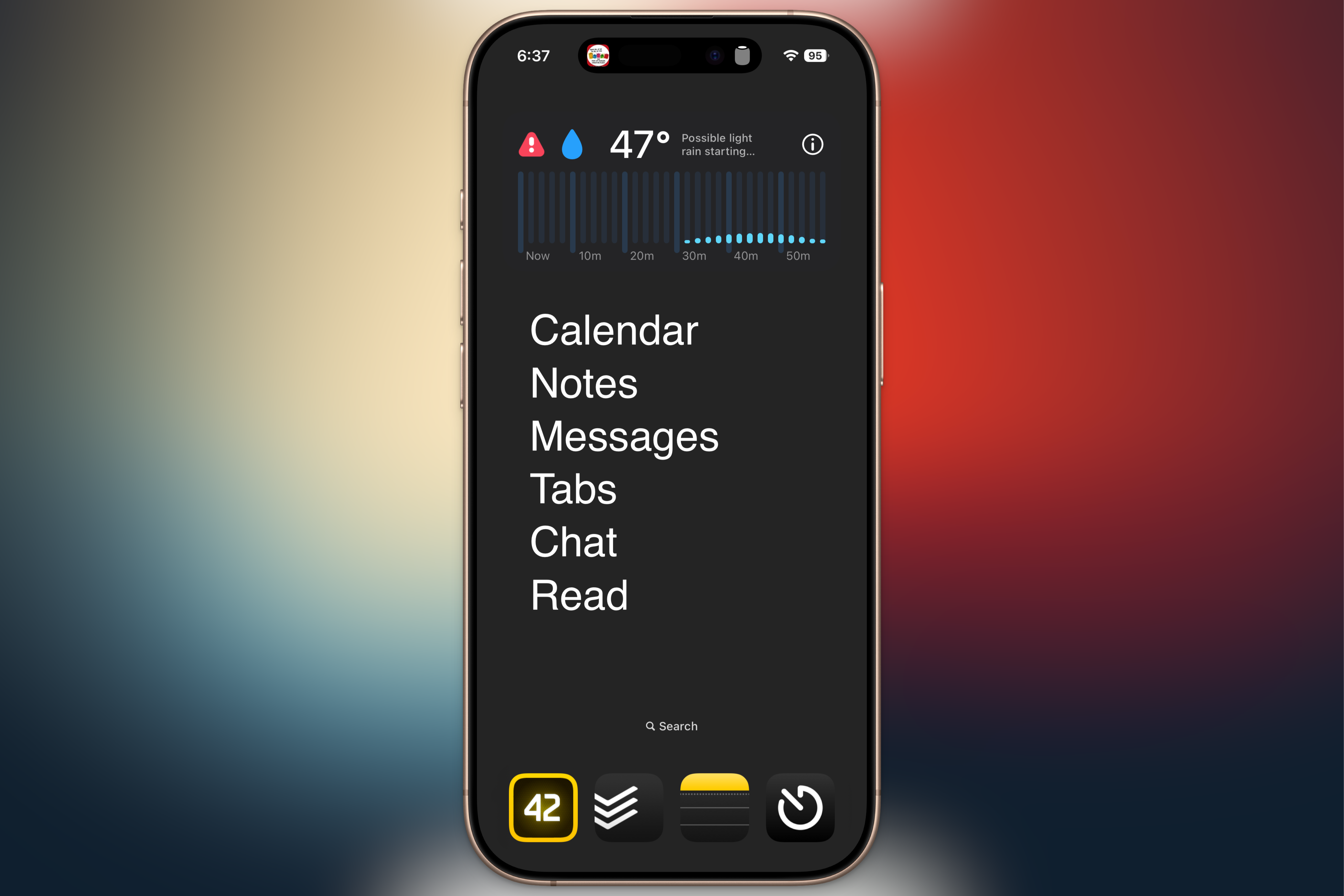Open Calendar from the launcher list
This screenshot has height=896, width=1344.
[x=614, y=330]
